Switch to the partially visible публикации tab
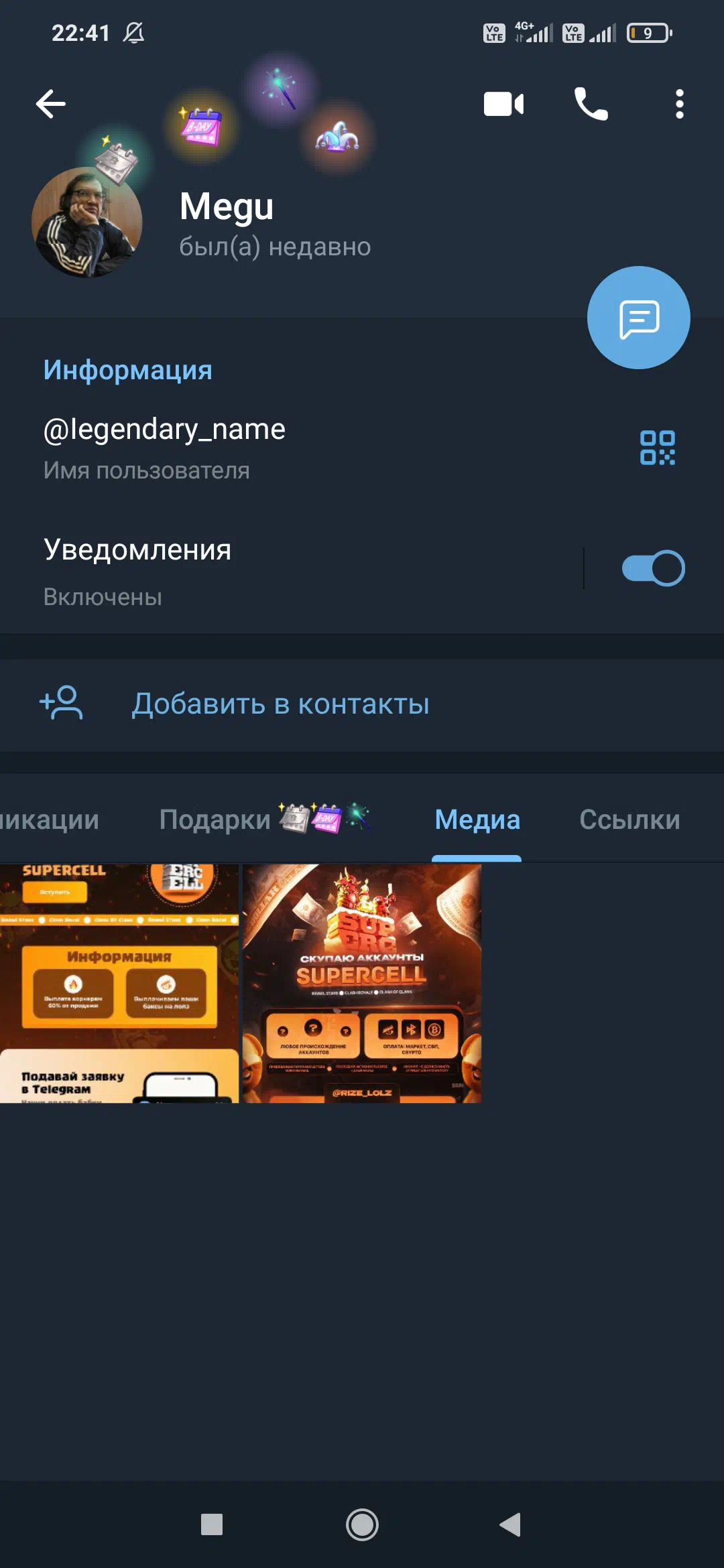Viewport: 724px width, 1568px height. pyautogui.click(x=50, y=820)
